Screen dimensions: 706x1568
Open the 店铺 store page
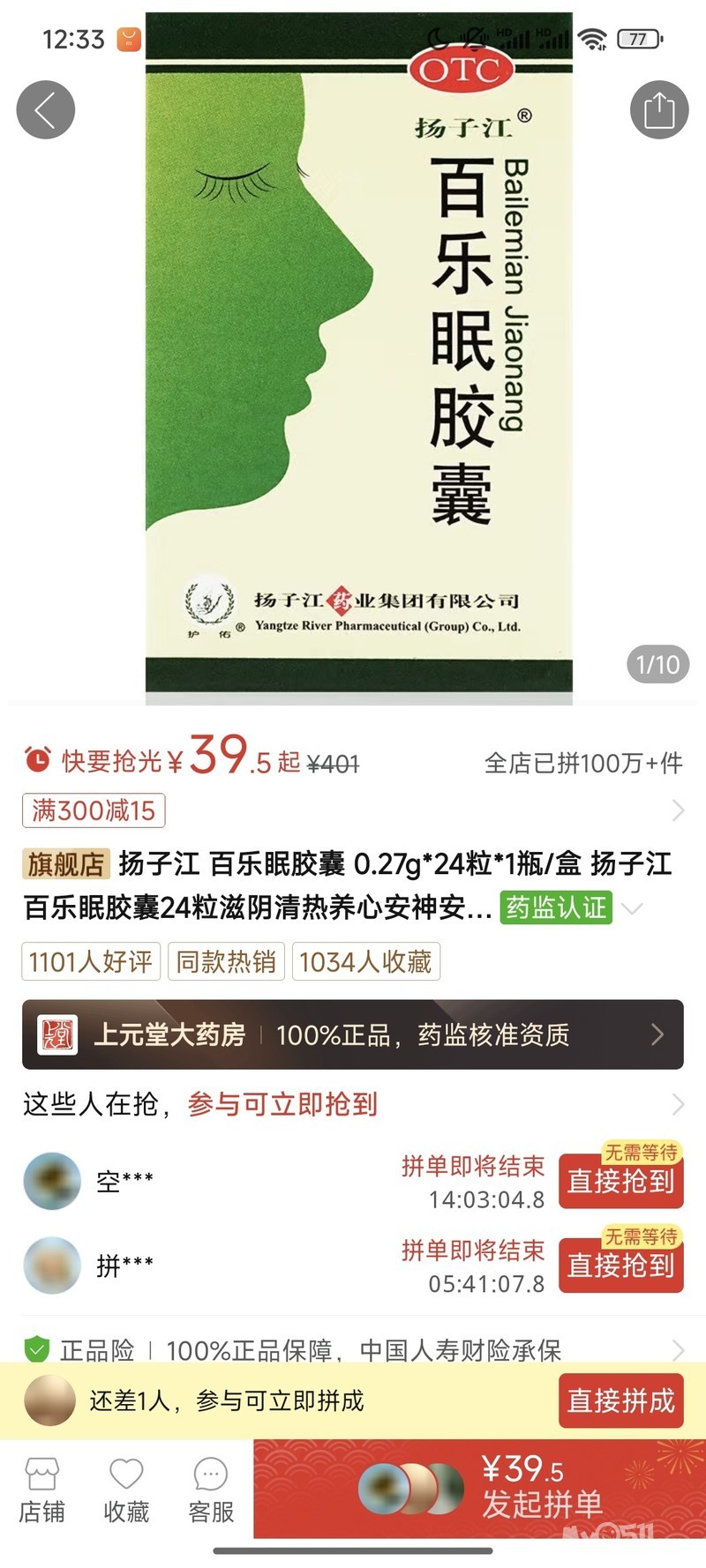42,1490
